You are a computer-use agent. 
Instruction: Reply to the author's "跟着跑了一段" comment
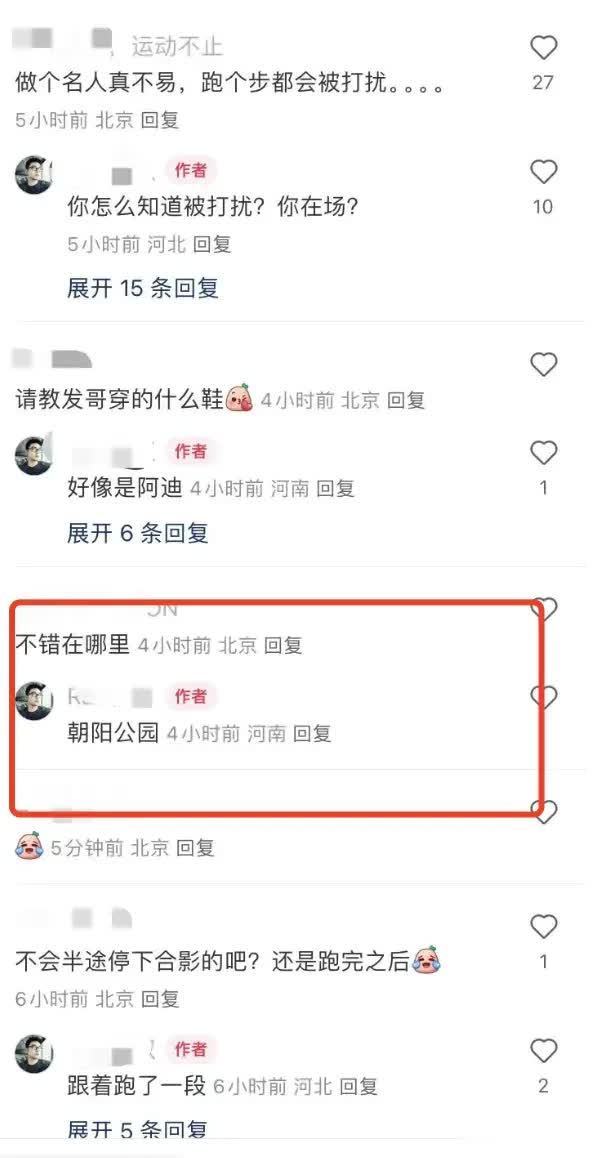click(x=358, y=1086)
